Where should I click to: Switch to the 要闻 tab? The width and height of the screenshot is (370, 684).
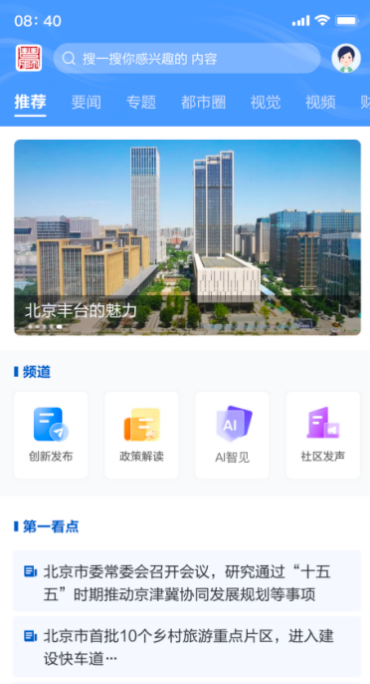click(x=86, y=103)
